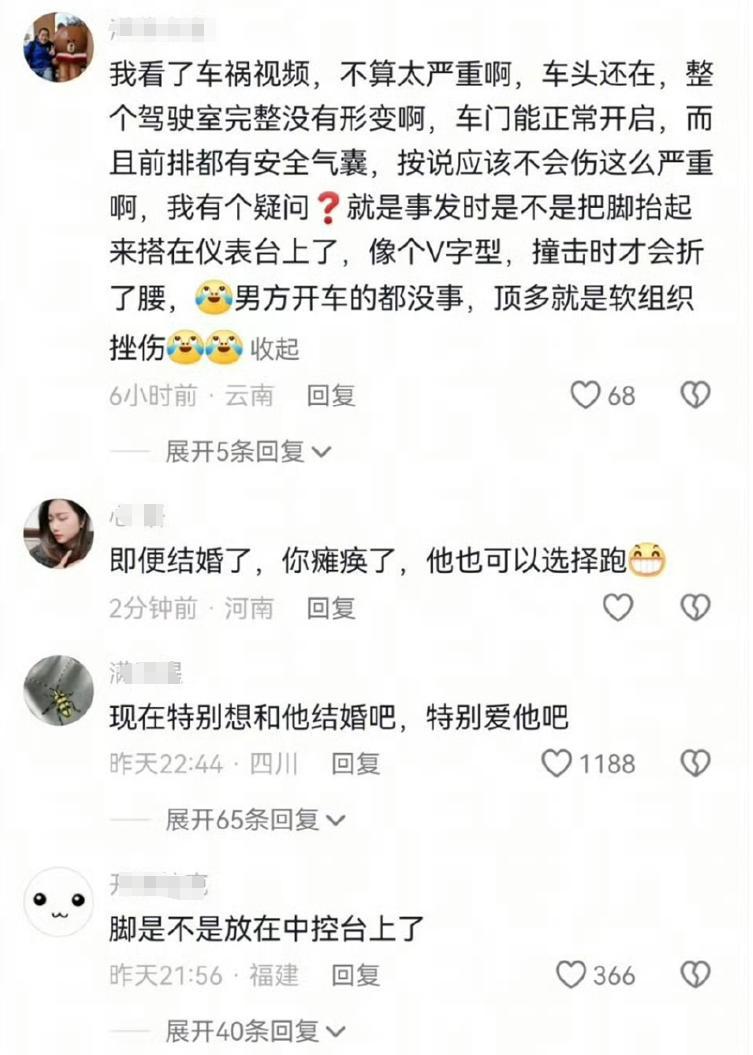This screenshot has height=1055, width=753.
Task: Open avatar of the 云南 commenter
Action: tap(58, 47)
